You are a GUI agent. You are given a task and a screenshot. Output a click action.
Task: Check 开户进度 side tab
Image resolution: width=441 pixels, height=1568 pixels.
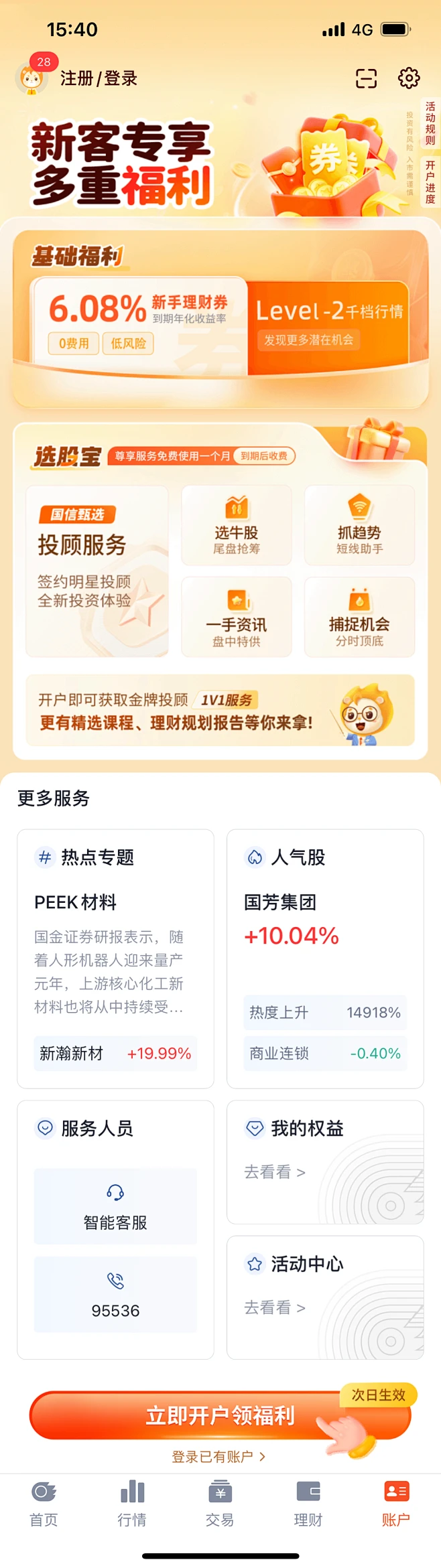430,182
